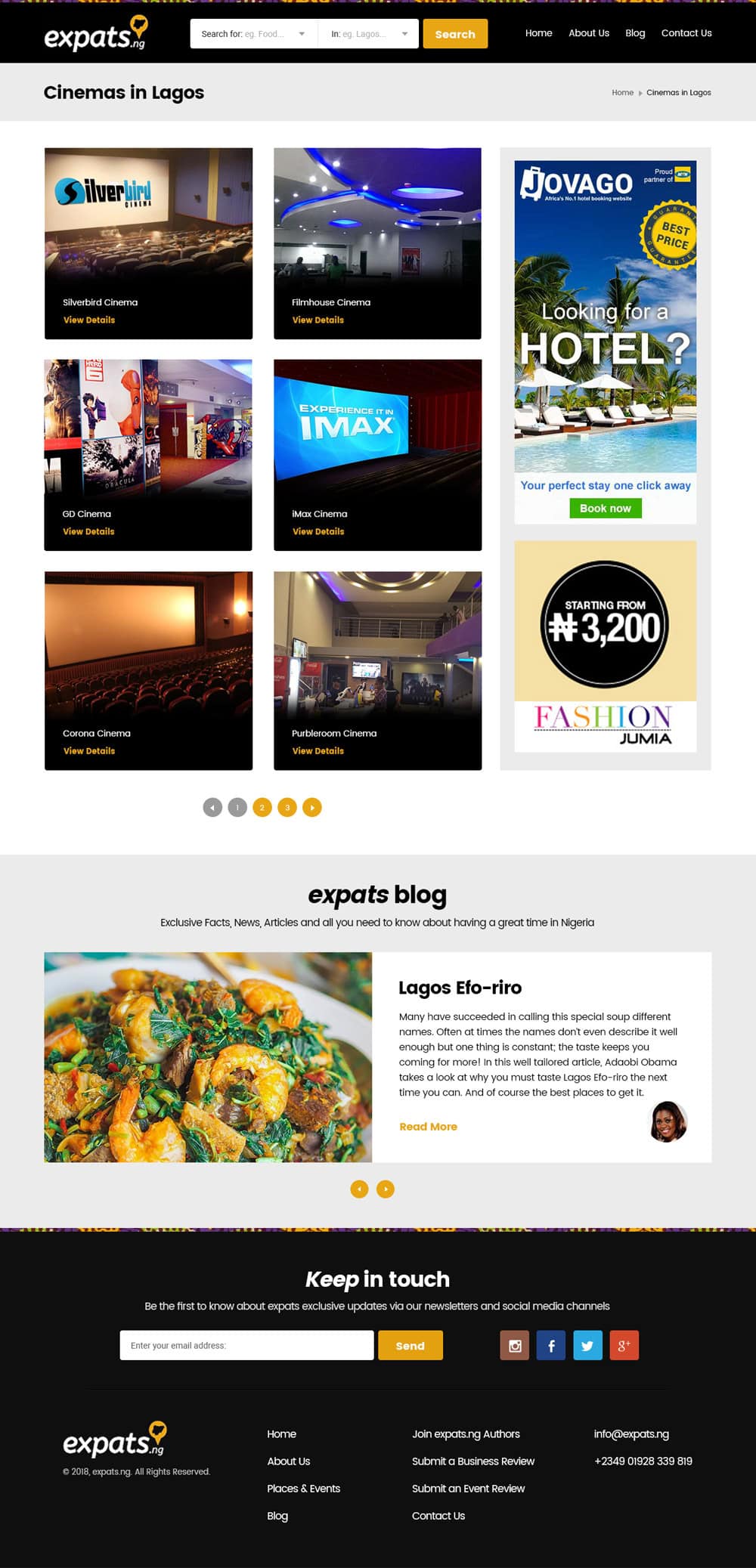
Task: Open the Filmhouse Cinema card
Action: click(377, 243)
